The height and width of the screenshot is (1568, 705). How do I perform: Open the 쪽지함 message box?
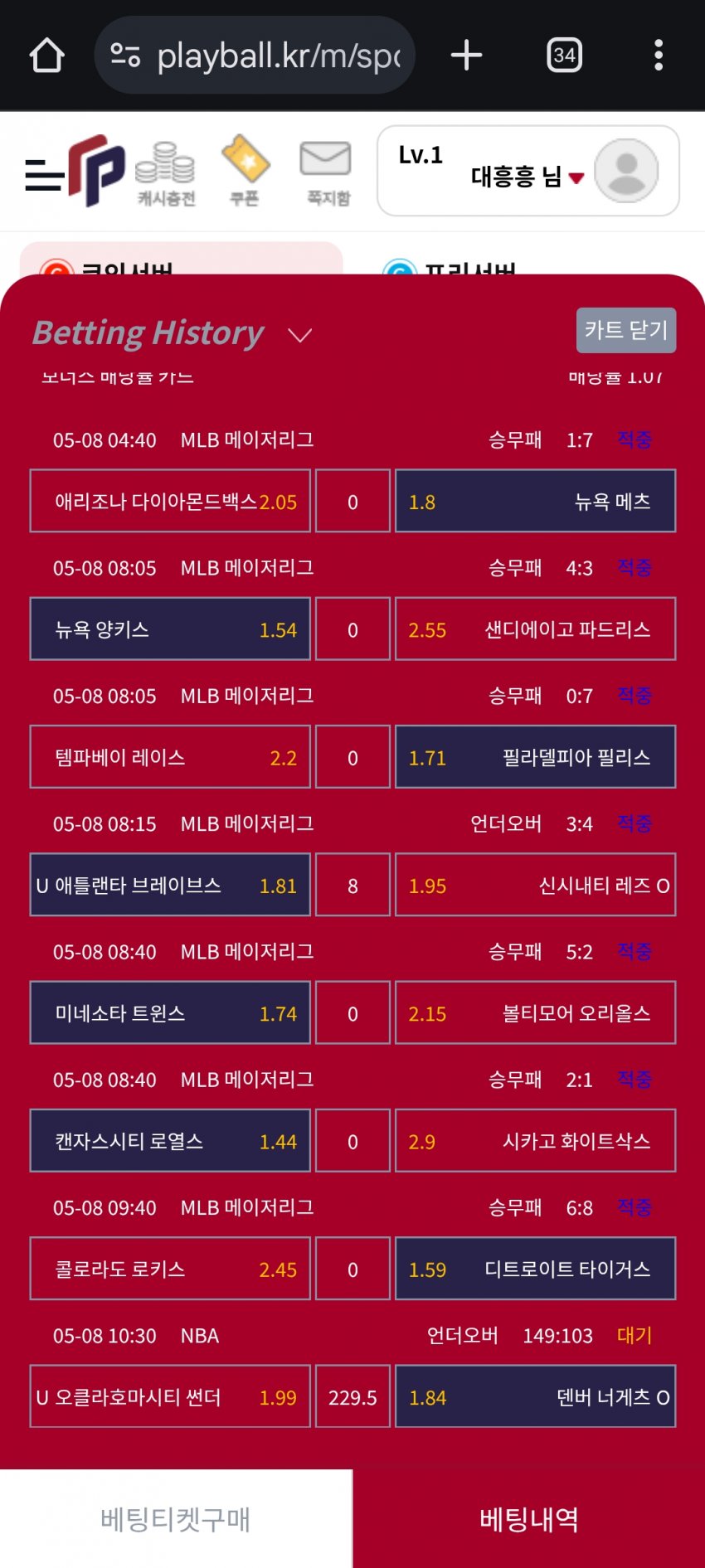tap(326, 172)
